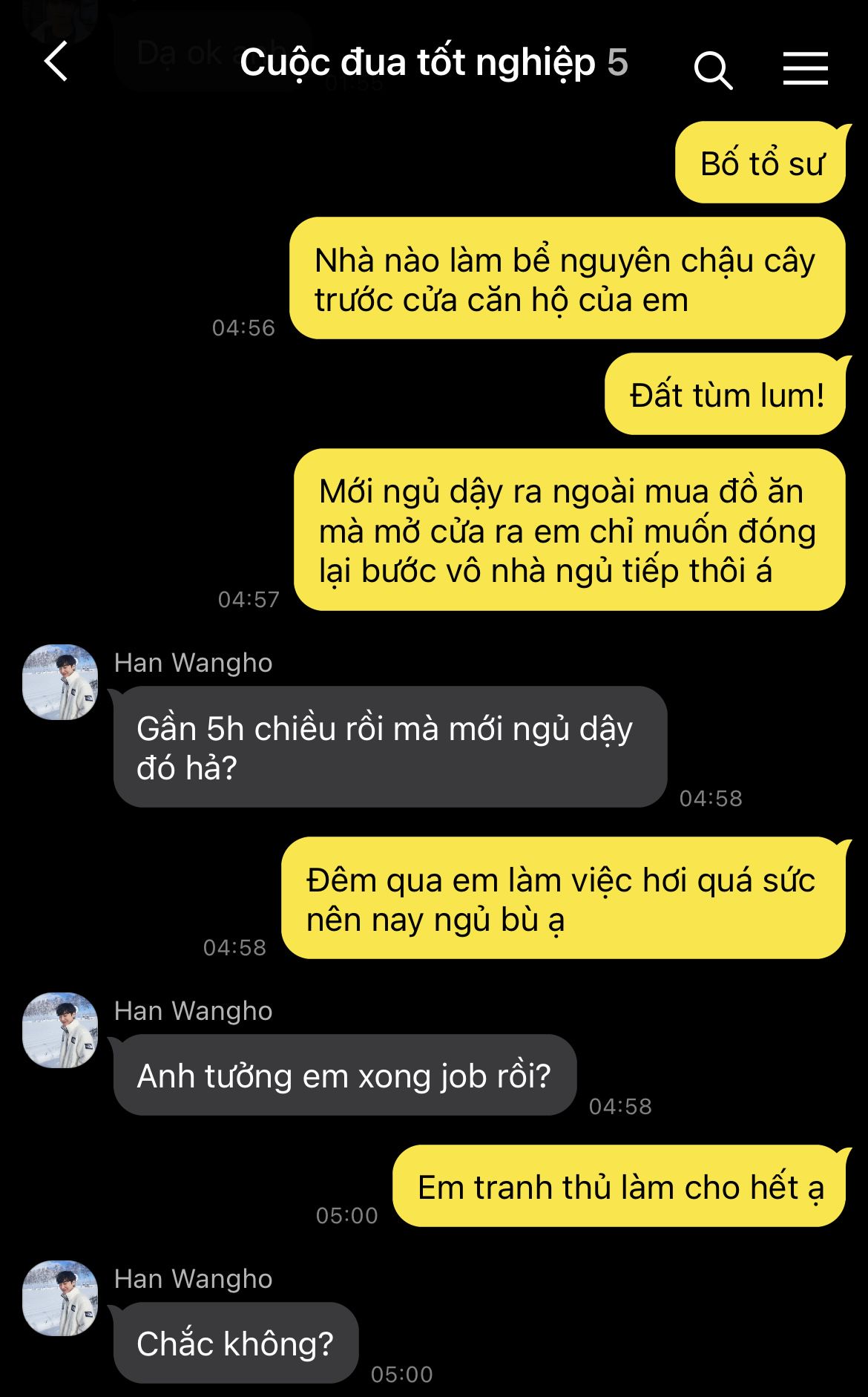
Task: Open the chat room hamburger menu
Action: pos(805,68)
